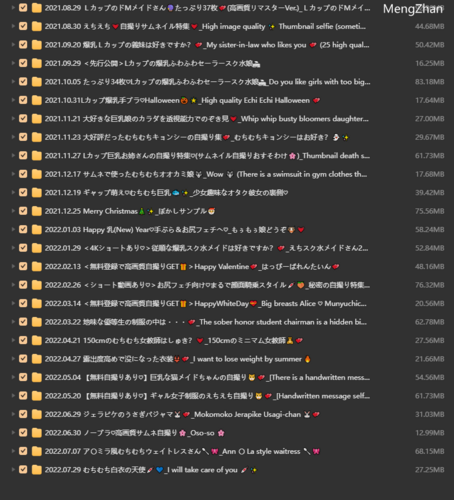Image resolution: width=454 pixels, height=500 pixels.
Task: Uncheck the 2022.05.04 folder checkbox
Action: 23,377
